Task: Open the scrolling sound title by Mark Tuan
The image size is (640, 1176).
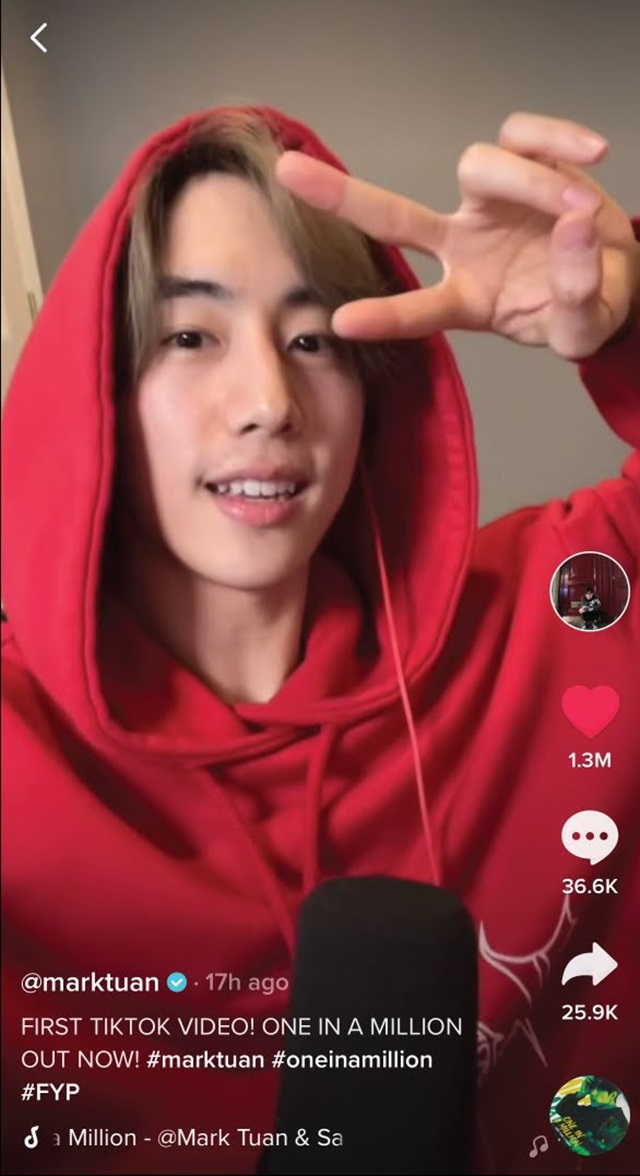Action: tap(197, 1138)
